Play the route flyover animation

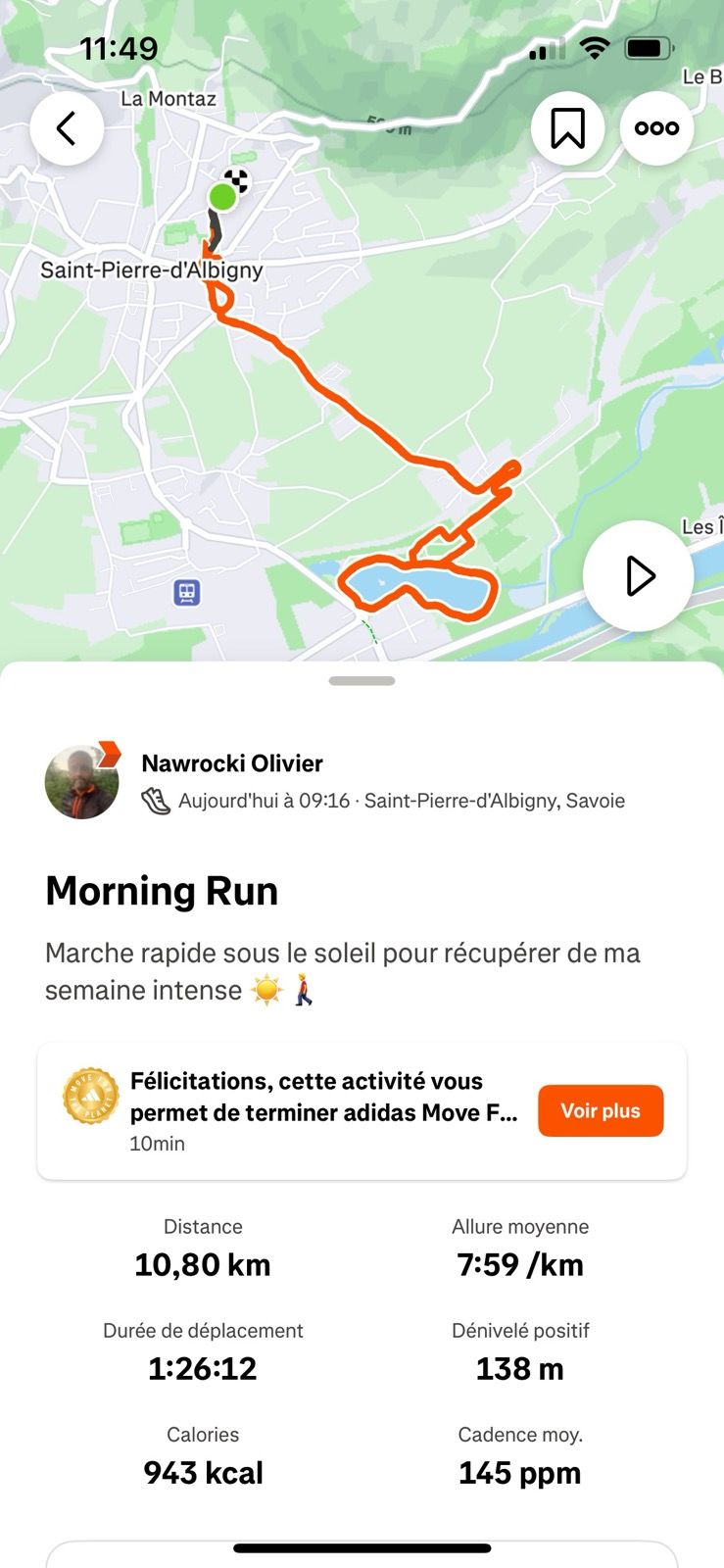(x=639, y=576)
